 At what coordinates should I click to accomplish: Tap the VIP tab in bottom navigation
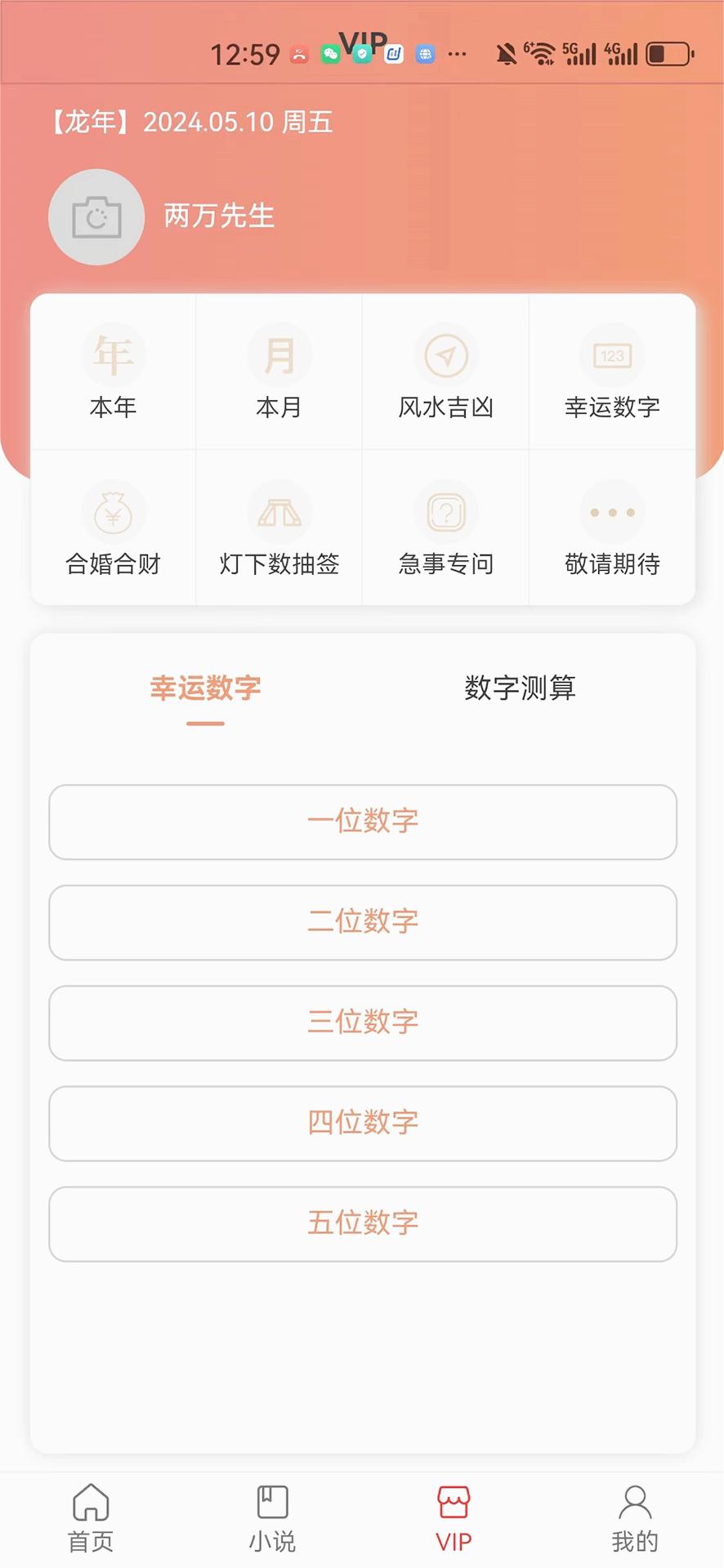(x=454, y=1519)
